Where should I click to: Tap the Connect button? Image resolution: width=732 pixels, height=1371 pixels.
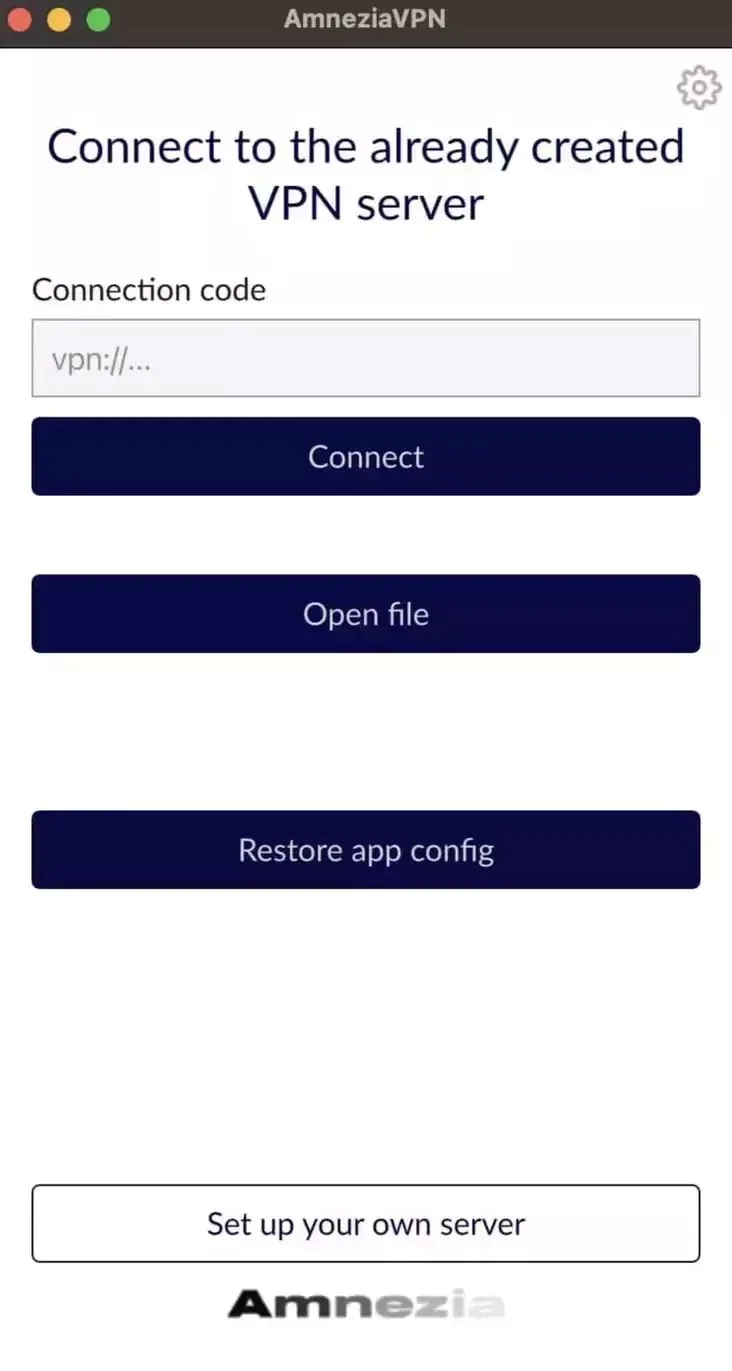[x=366, y=456]
